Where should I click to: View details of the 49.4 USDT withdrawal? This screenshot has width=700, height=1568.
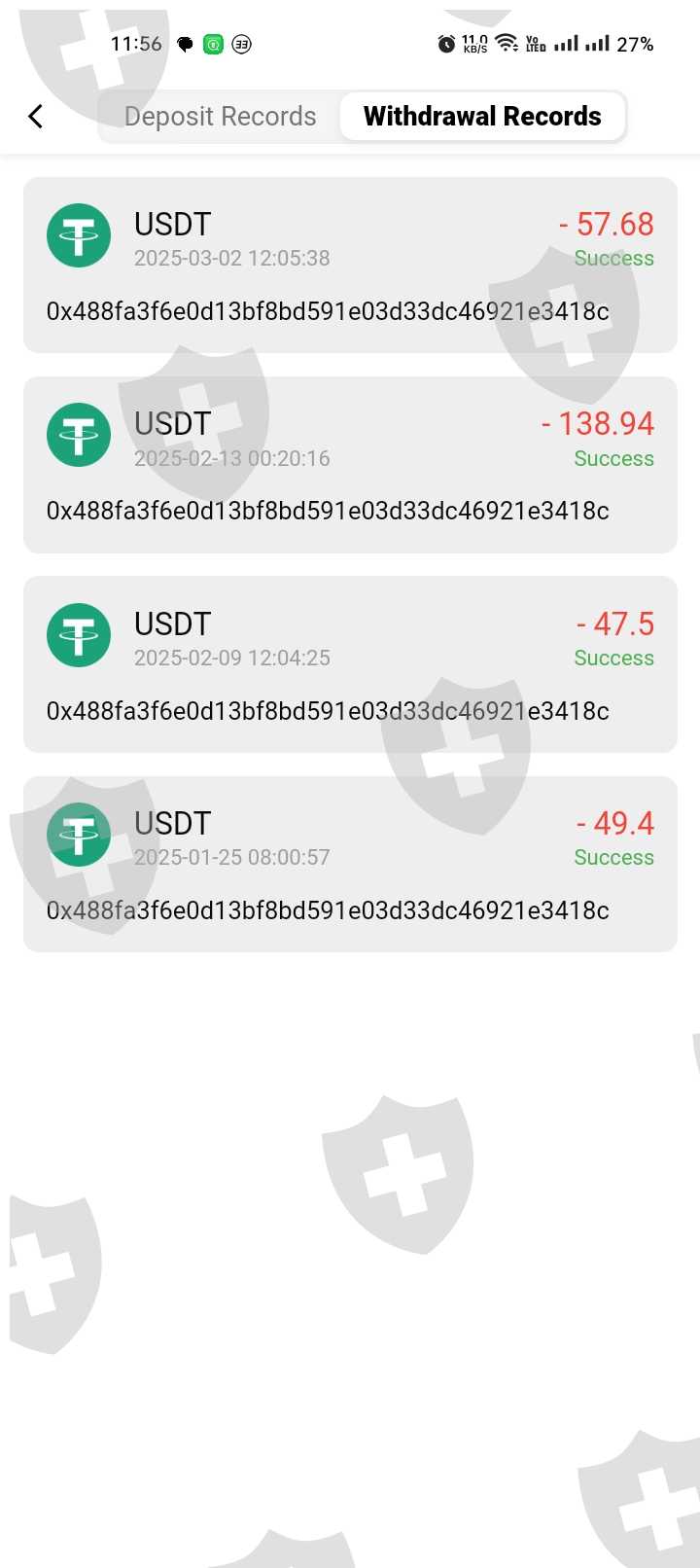point(350,864)
